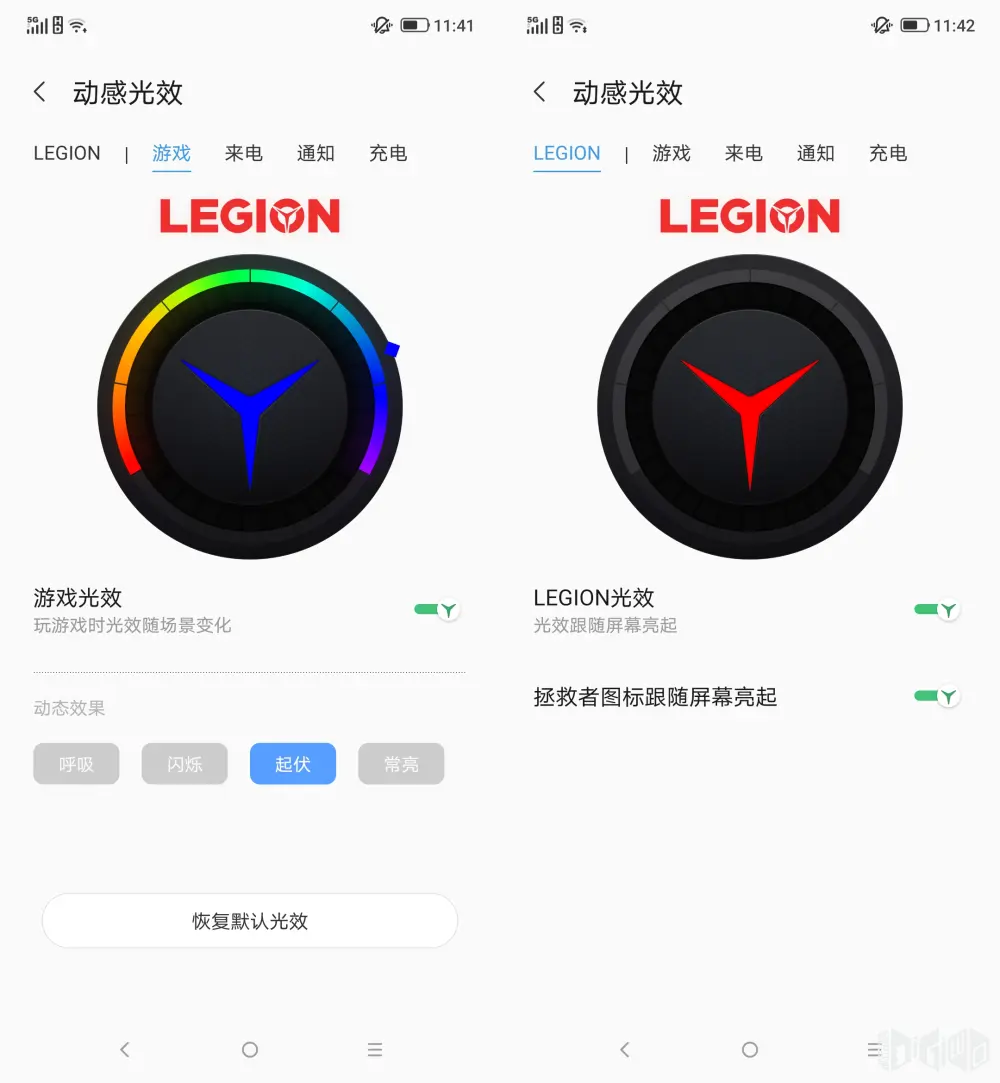Choose the 起伏 dynamic effect

pos(292,764)
